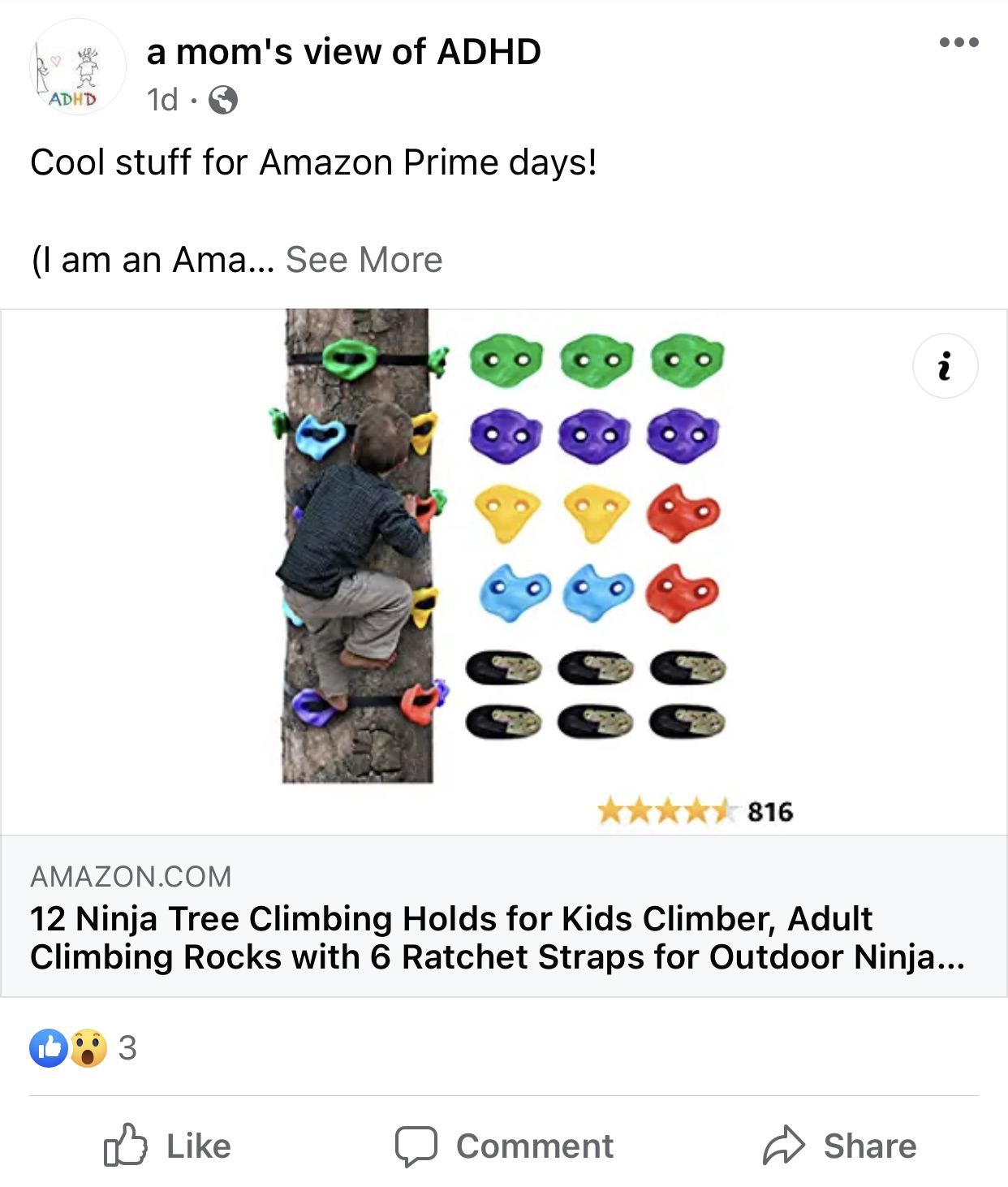
Task: Comment on this post
Action: [x=504, y=1146]
